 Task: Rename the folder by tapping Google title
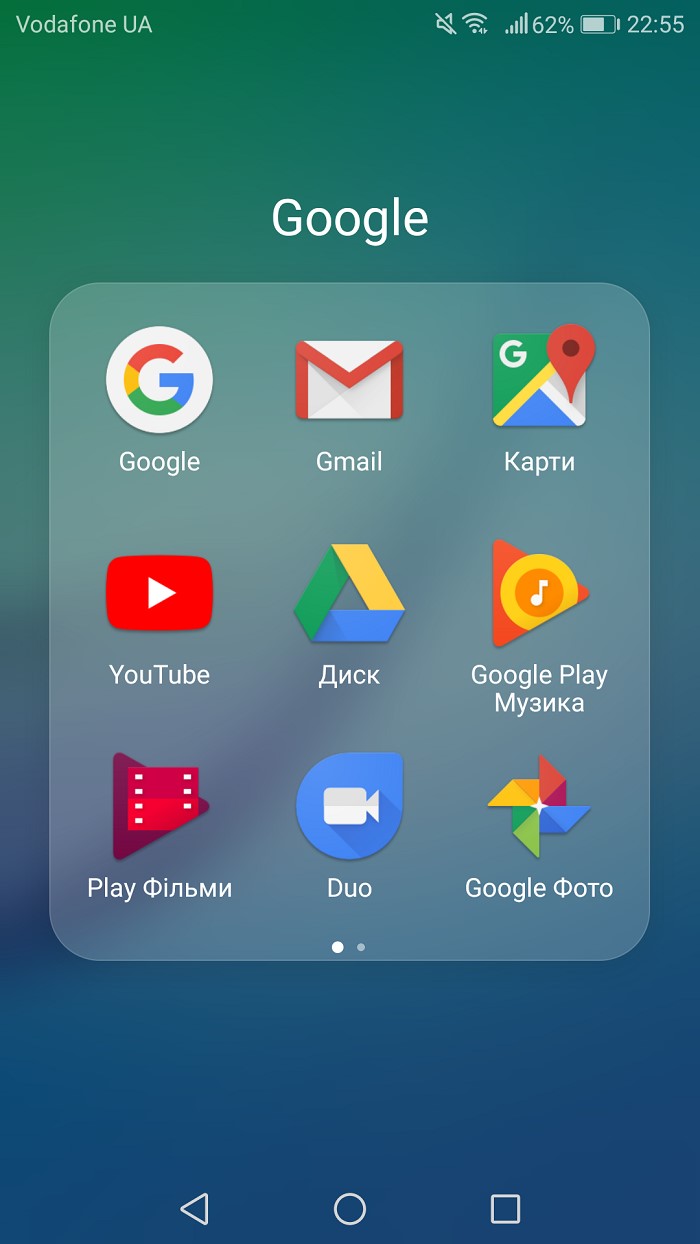350,218
